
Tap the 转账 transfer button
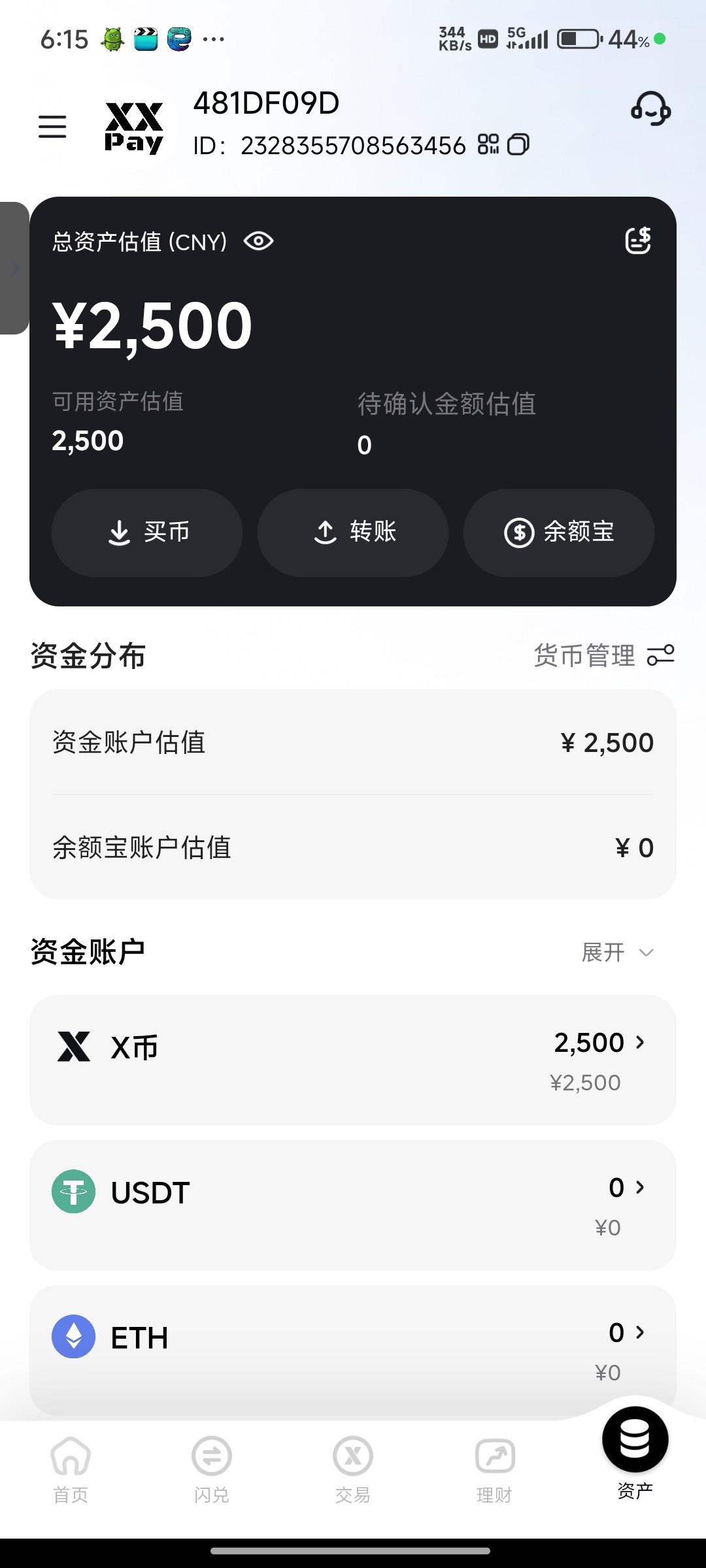[x=353, y=532]
